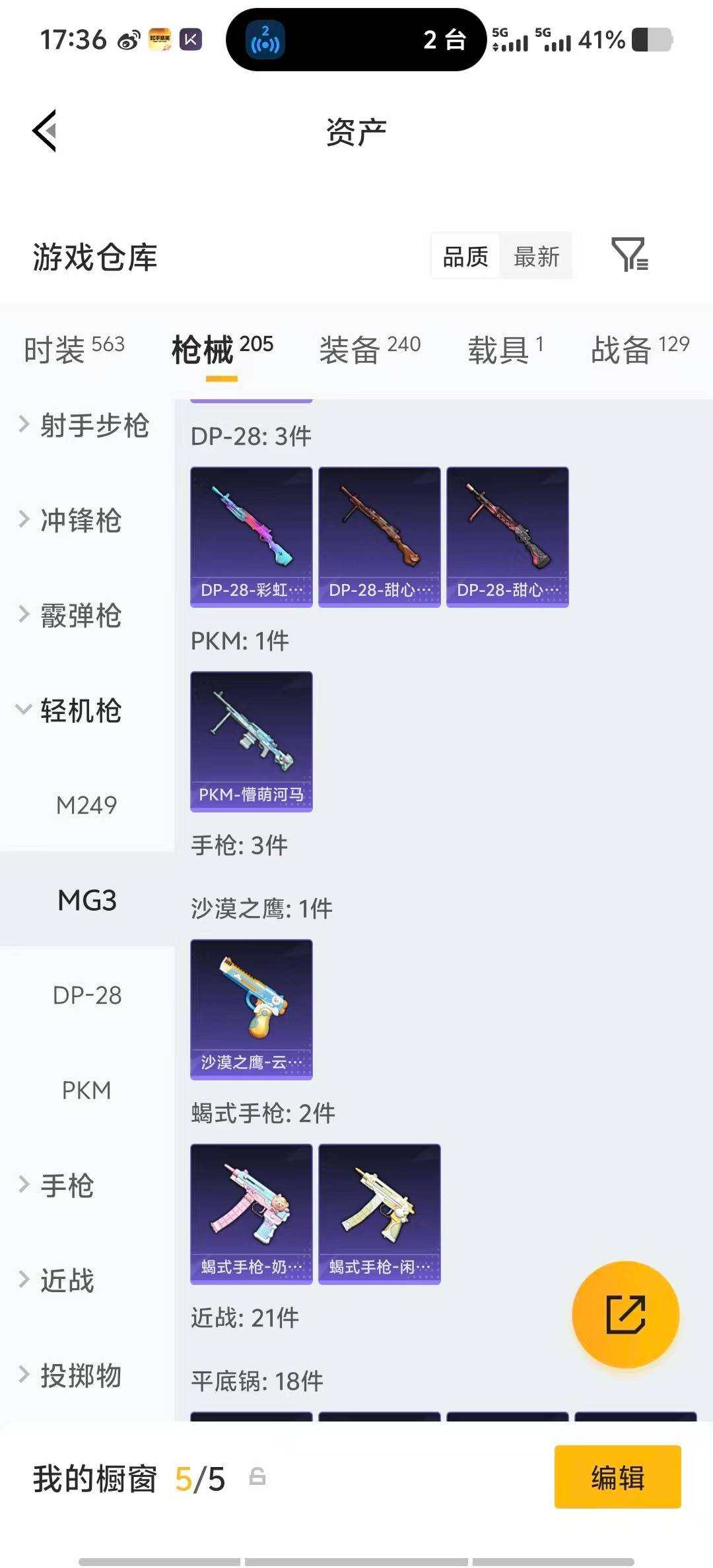Open the 蝎式手枪-闲 skin thumbnail

tap(379, 1213)
